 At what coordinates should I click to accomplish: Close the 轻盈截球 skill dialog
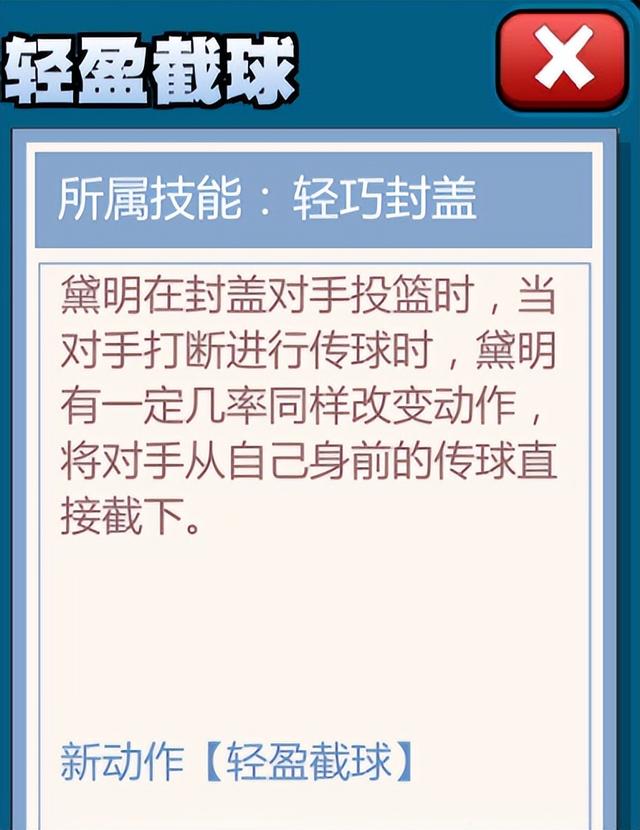(563, 61)
